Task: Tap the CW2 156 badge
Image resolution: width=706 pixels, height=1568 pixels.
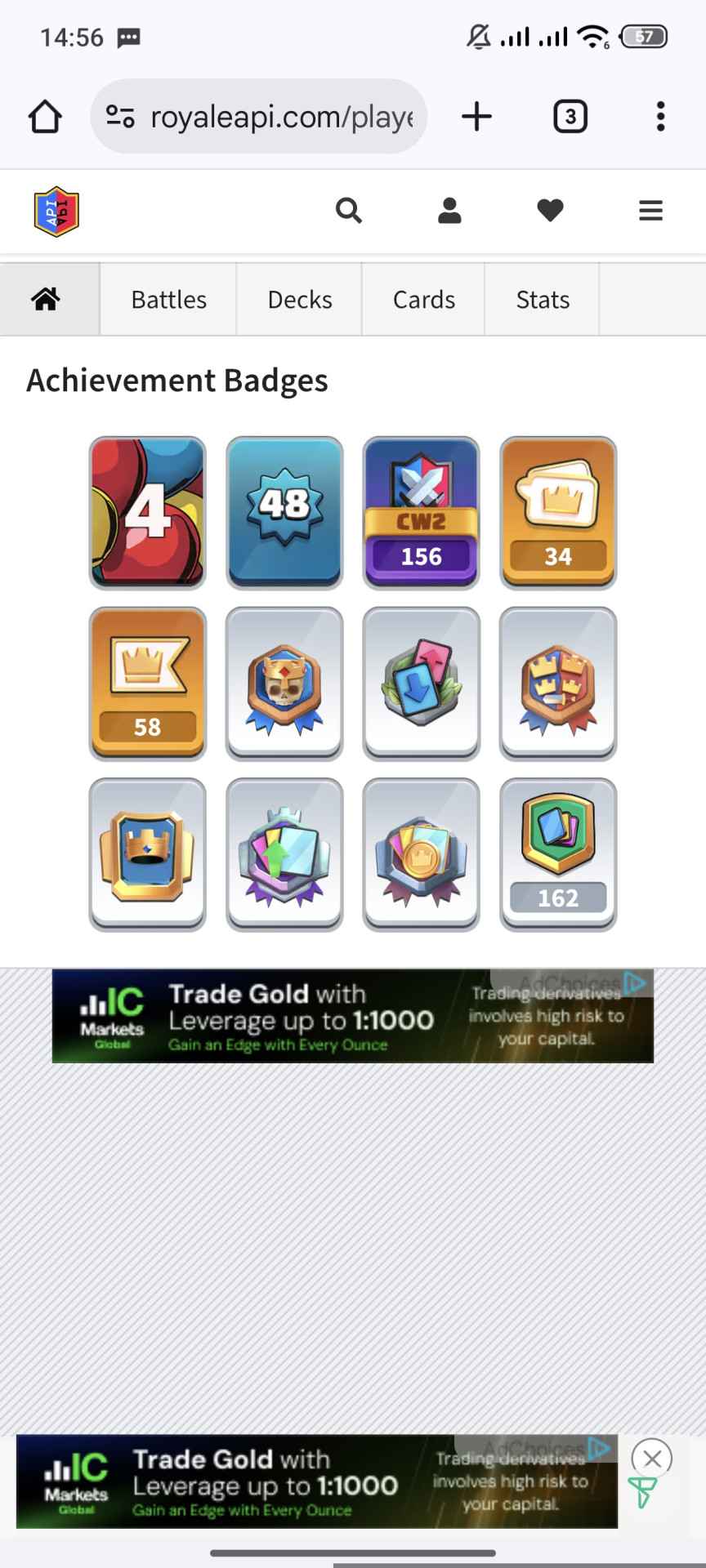Action: point(421,513)
